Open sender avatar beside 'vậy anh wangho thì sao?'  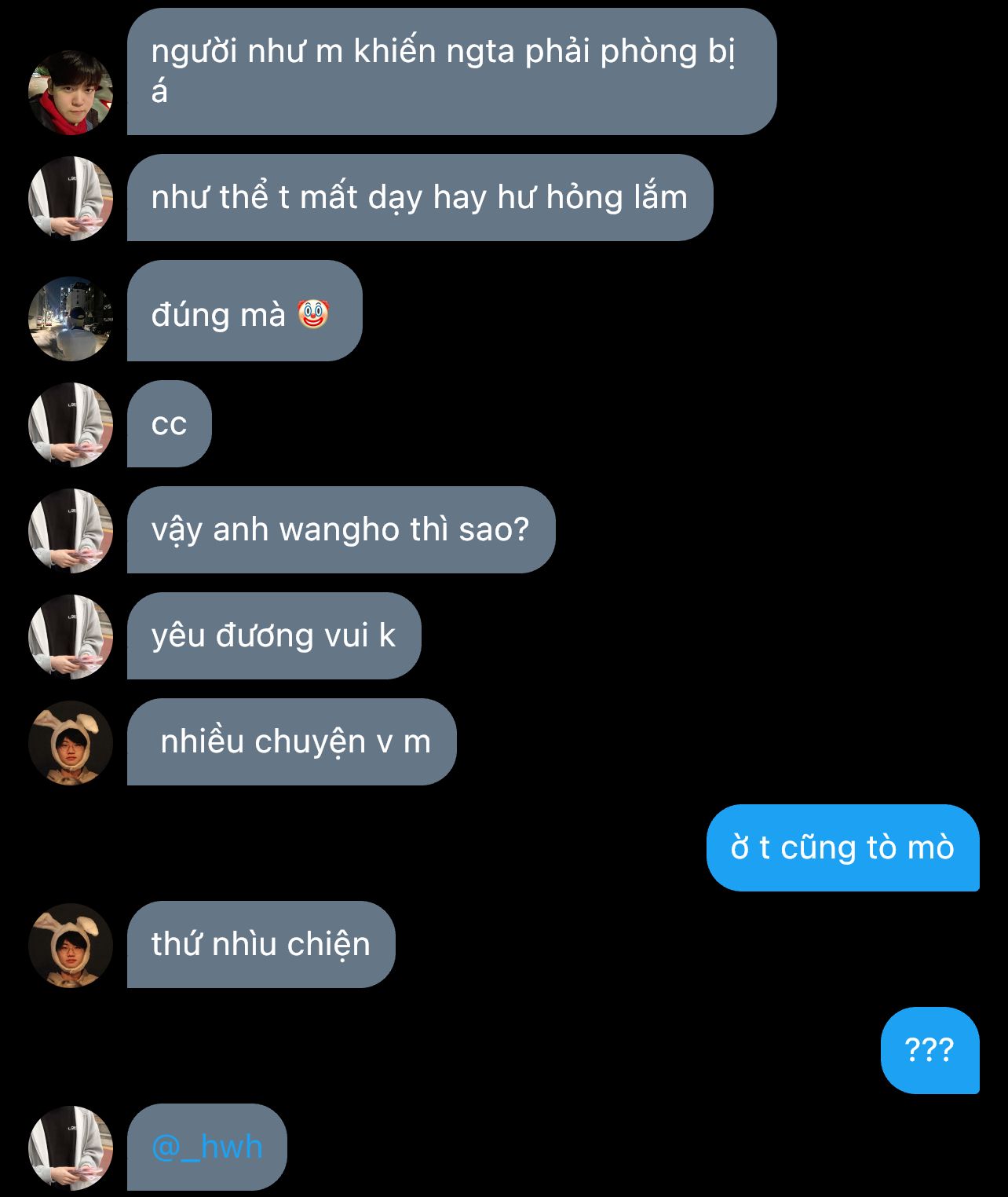(x=71, y=530)
